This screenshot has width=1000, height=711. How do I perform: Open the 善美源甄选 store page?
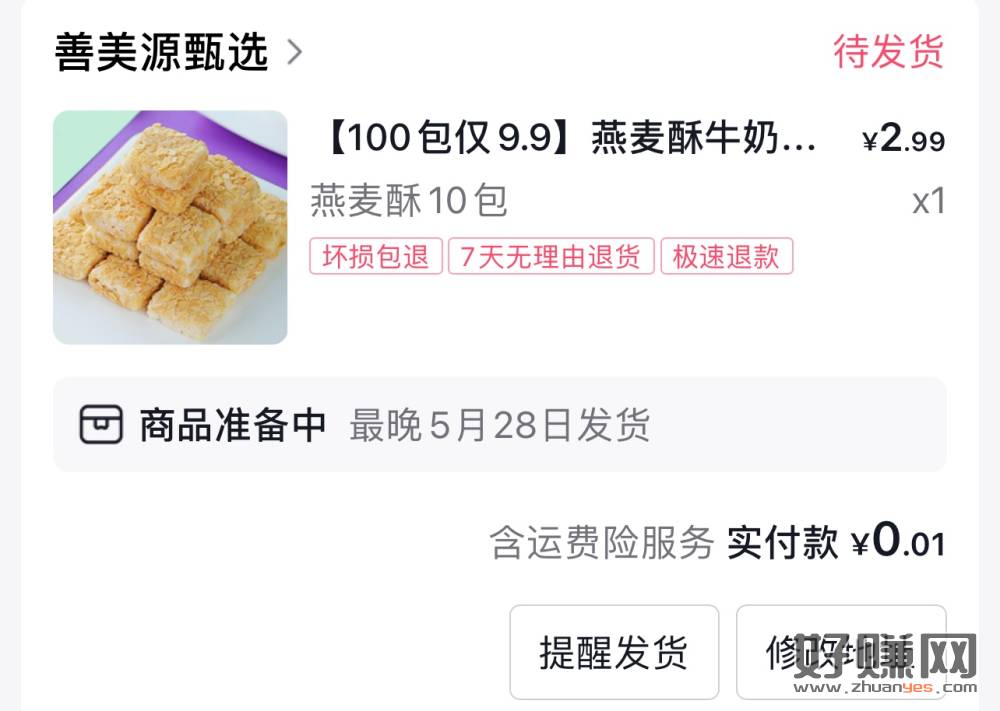(x=177, y=51)
